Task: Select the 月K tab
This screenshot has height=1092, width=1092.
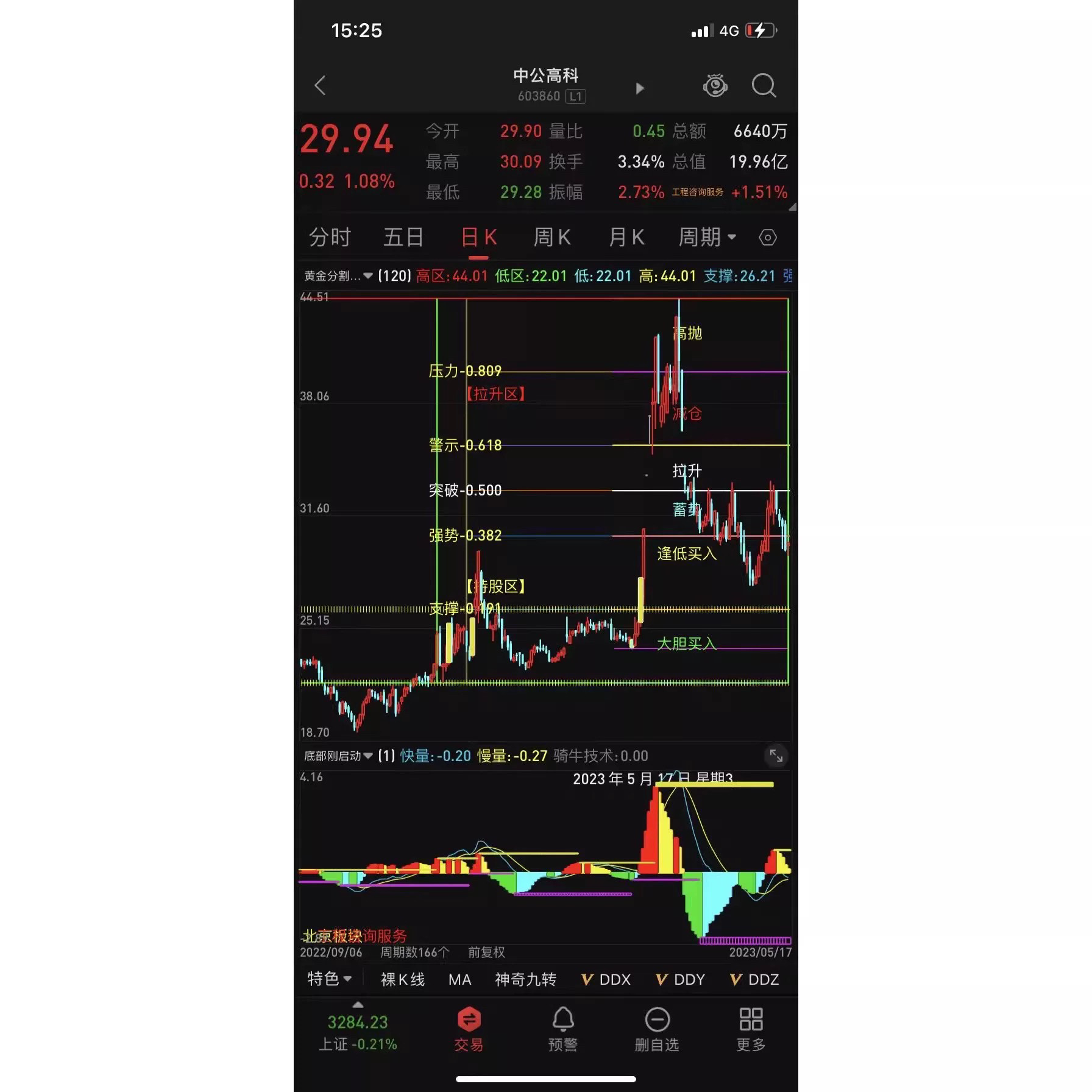Action: coord(626,237)
